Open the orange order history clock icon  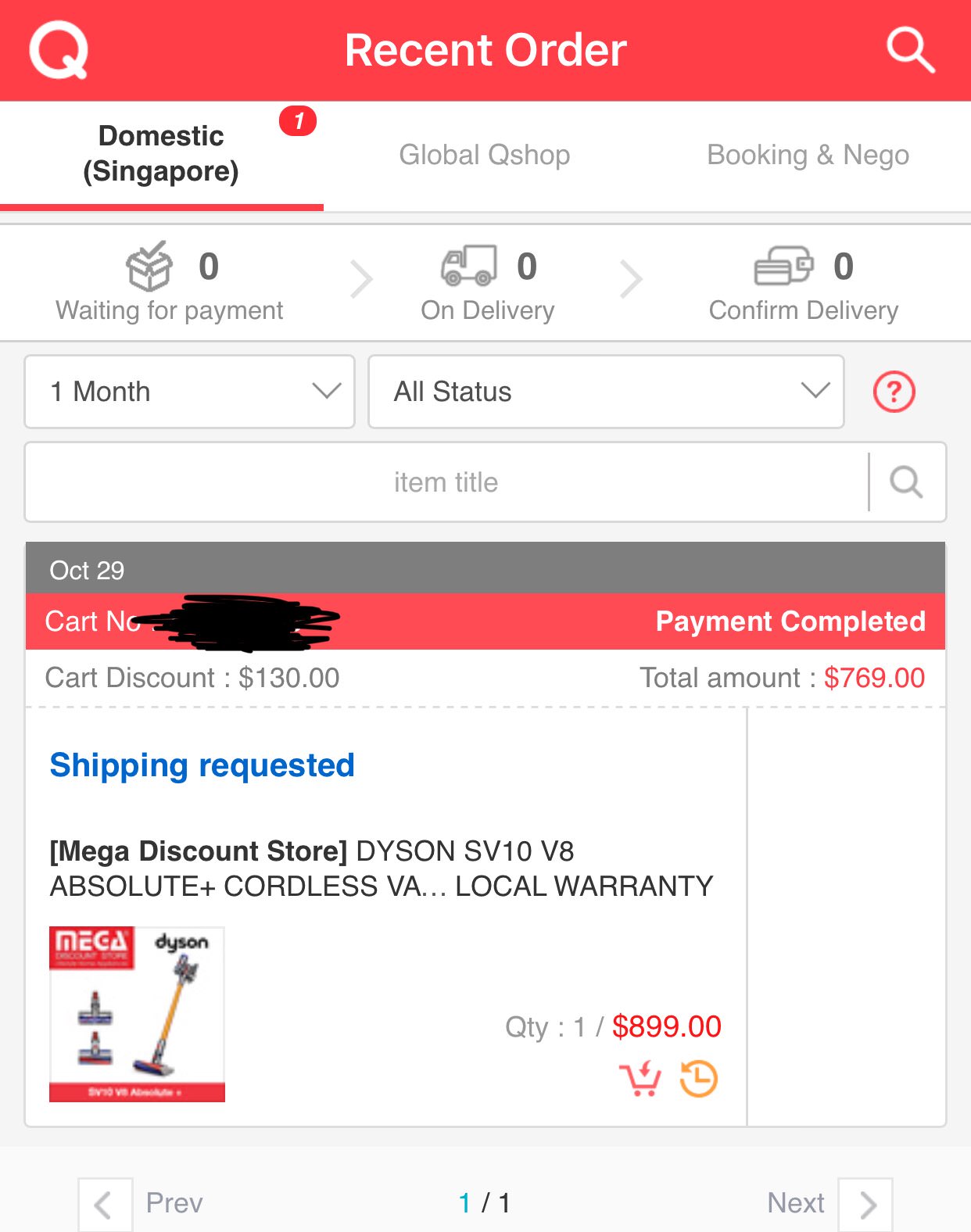pos(698,1080)
